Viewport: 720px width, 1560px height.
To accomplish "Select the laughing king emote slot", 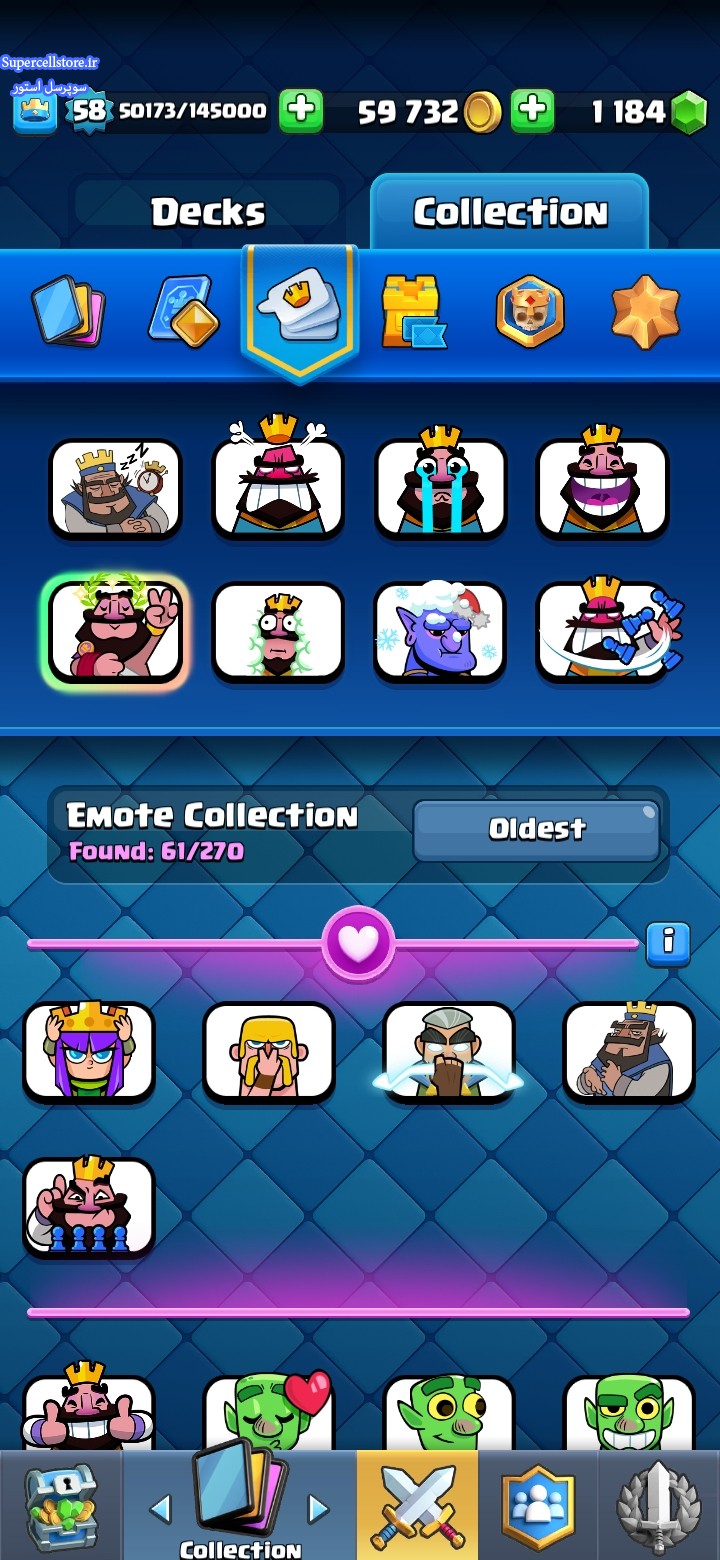I will coord(602,488).
